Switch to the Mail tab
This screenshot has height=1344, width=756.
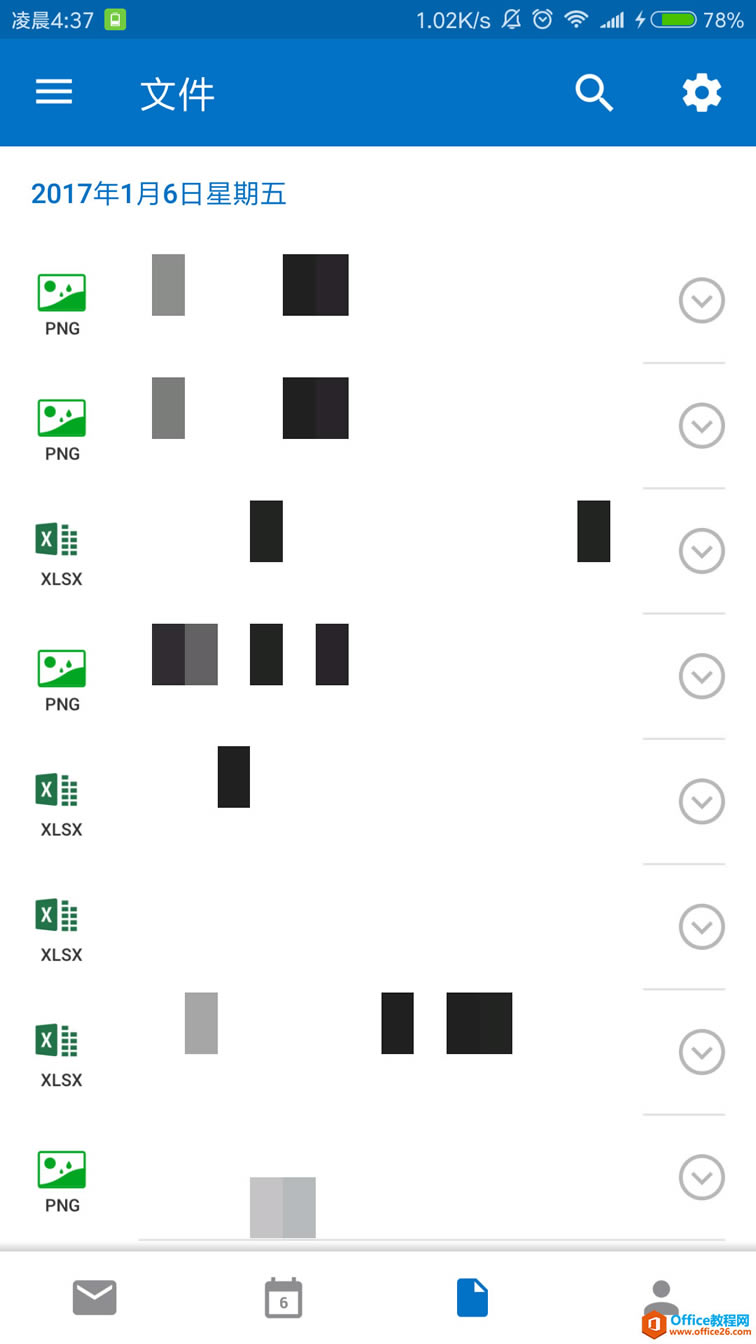pyautogui.click(x=95, y=1298)
